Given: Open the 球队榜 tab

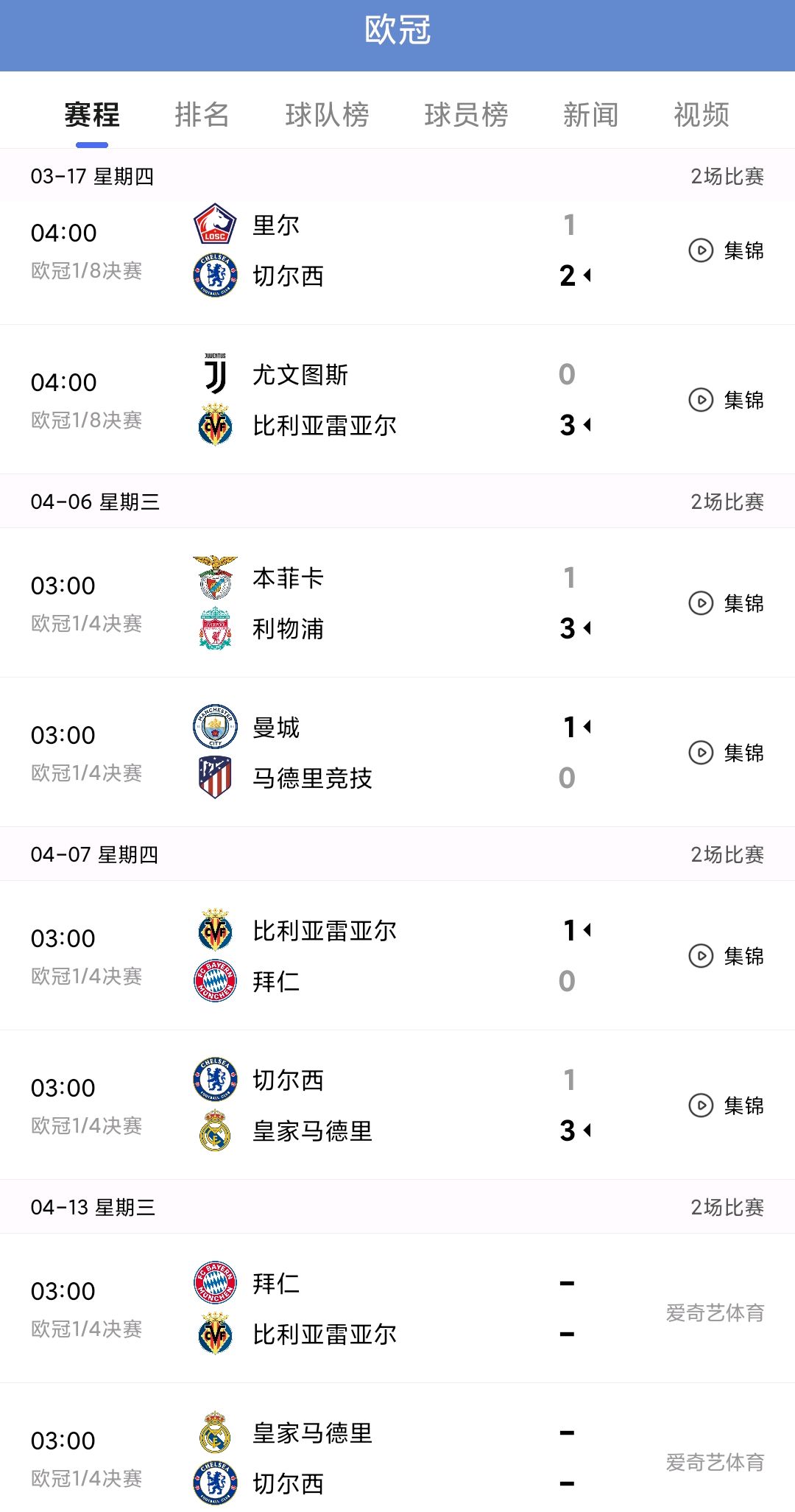Looking at the screenshot, I should [x=327, y=115].
